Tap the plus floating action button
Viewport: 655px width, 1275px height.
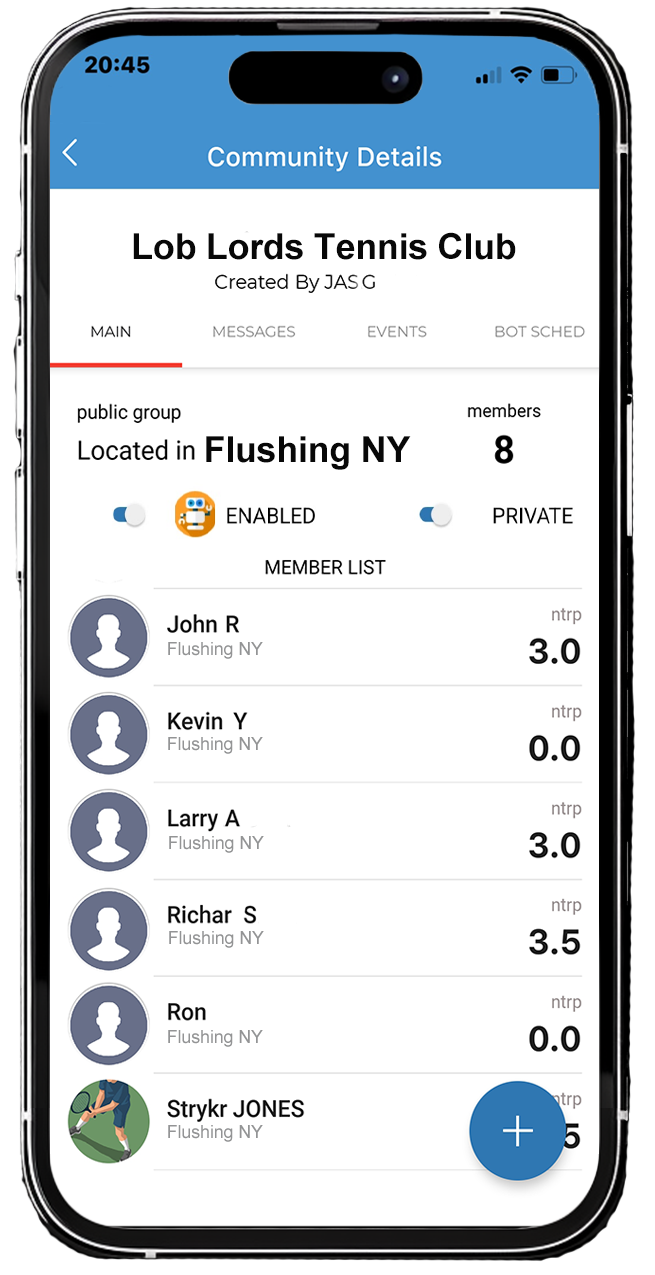pyautogui.click(x=517, y=1131)
